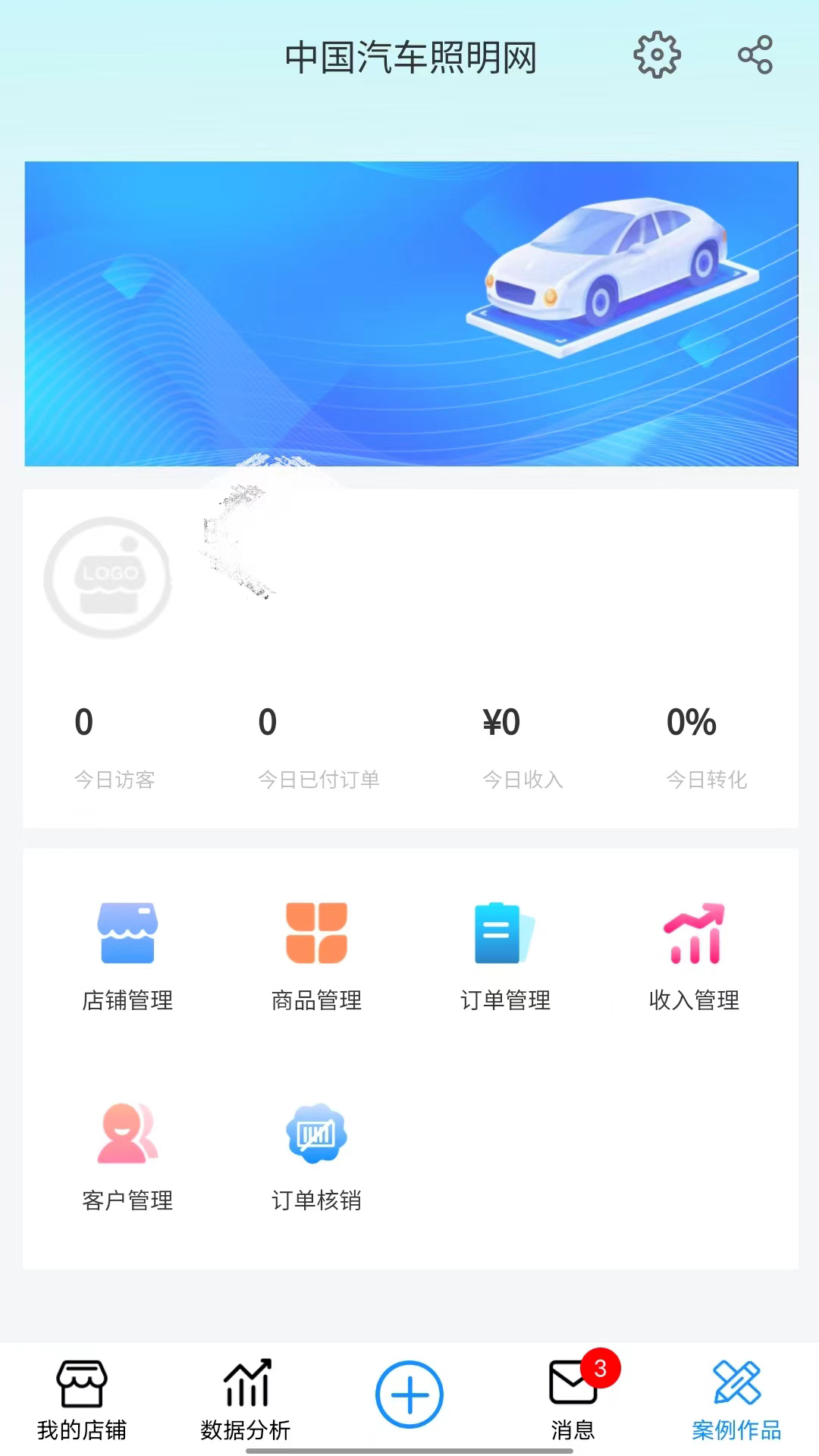The width and height of the screenshot is (819, 1456).
Task: Open the settings gear icon
Action: (x=657, y=55)
